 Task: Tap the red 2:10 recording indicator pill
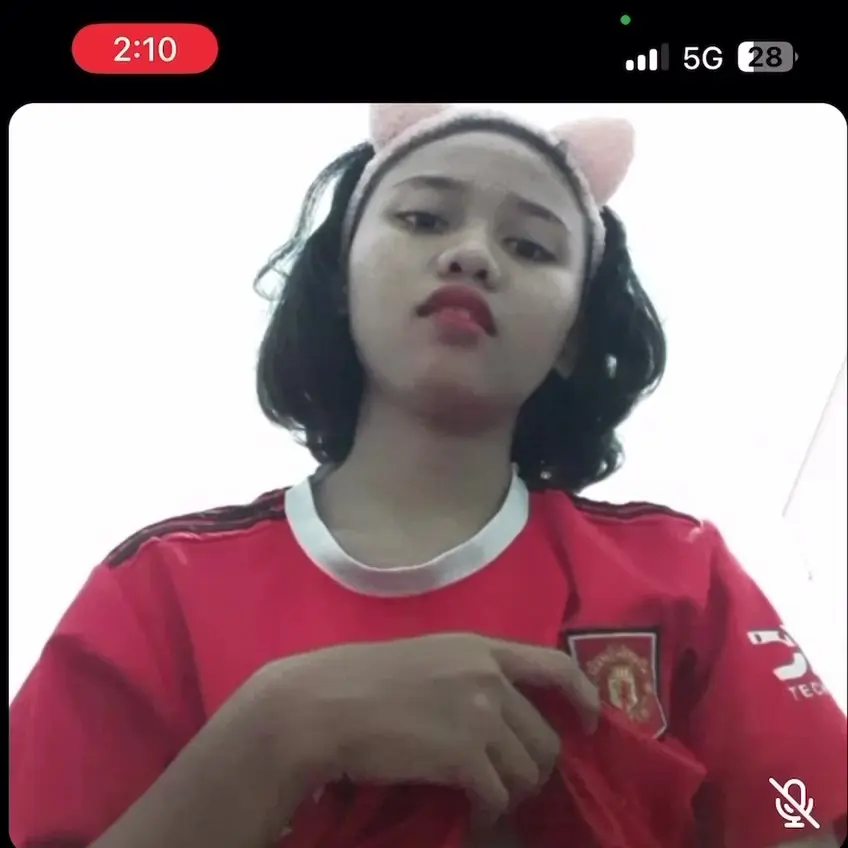[145, 49]
